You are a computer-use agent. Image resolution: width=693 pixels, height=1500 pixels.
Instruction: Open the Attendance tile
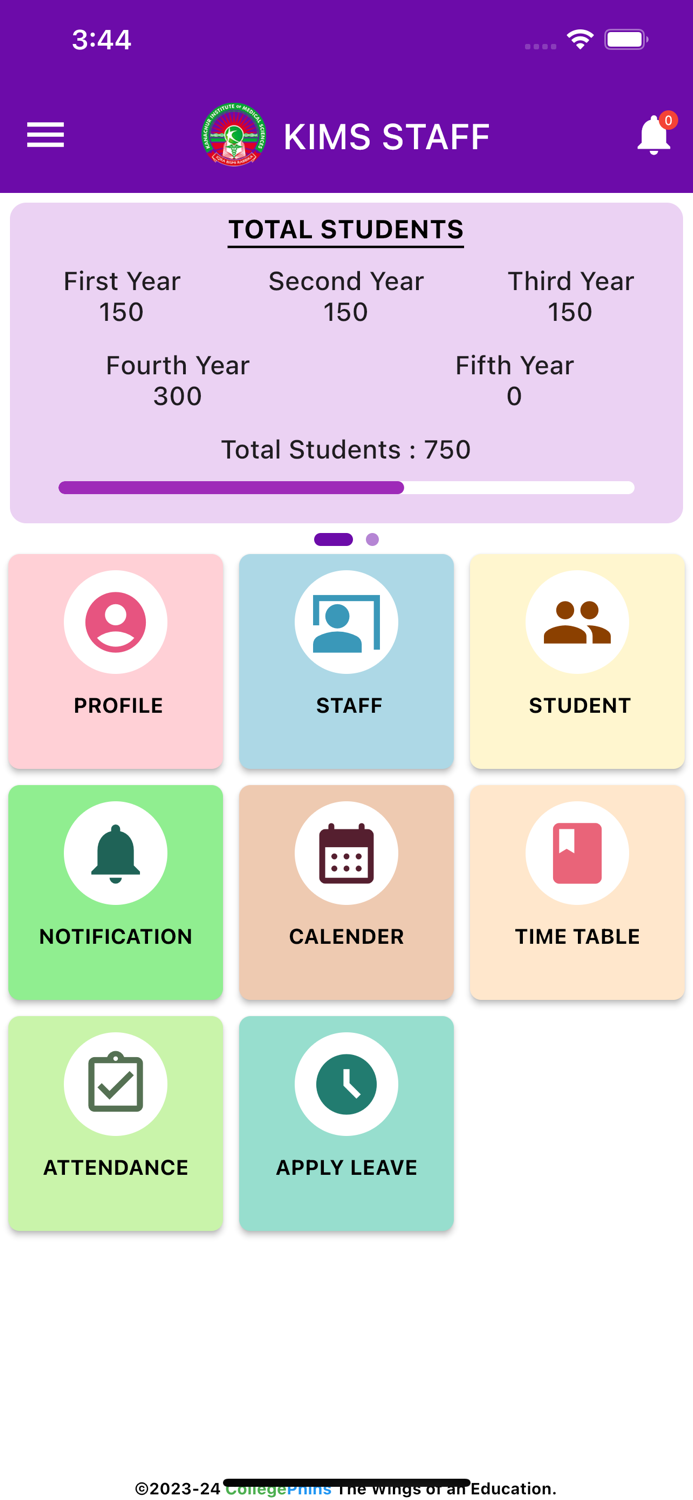[x=116, y=1123]
